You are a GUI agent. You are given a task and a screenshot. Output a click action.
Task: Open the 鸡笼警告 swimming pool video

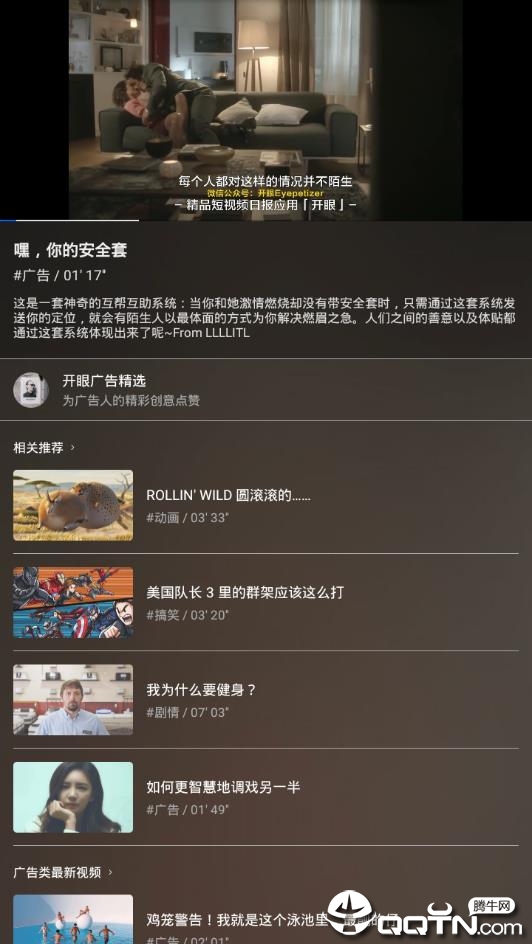265,919
